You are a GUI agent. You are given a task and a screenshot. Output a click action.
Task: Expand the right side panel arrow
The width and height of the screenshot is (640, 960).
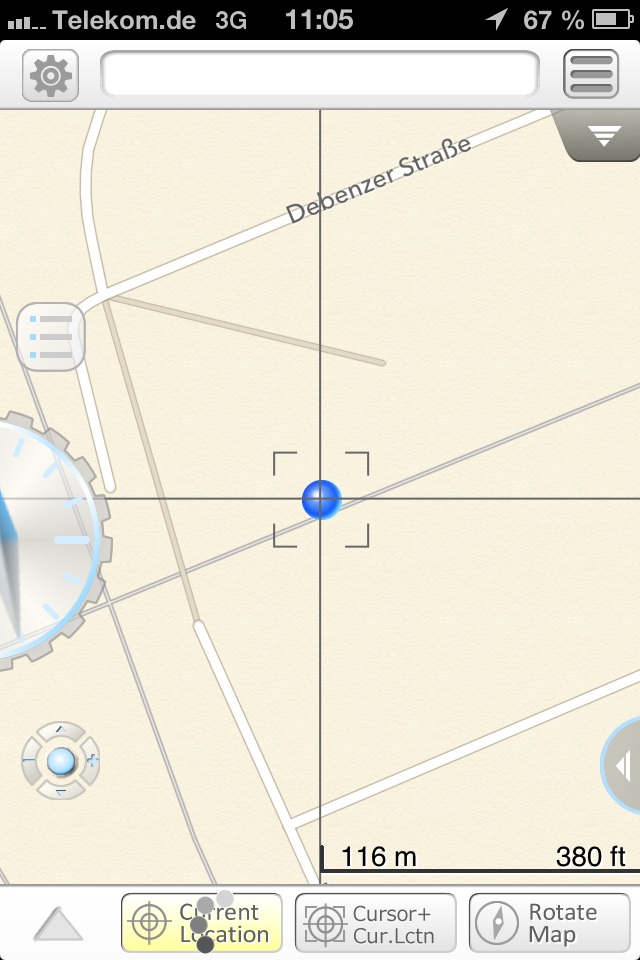[x=622, y=767]
